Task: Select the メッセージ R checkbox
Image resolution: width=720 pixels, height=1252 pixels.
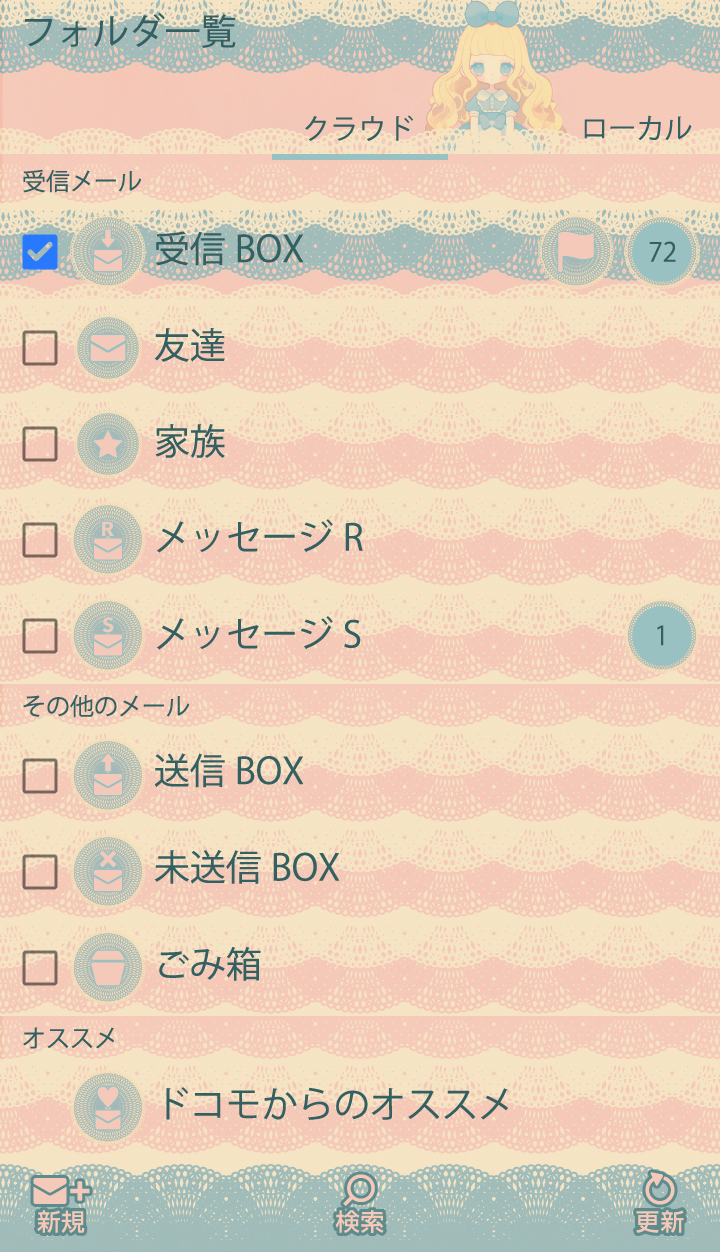Action: click(x=40, y=540)
